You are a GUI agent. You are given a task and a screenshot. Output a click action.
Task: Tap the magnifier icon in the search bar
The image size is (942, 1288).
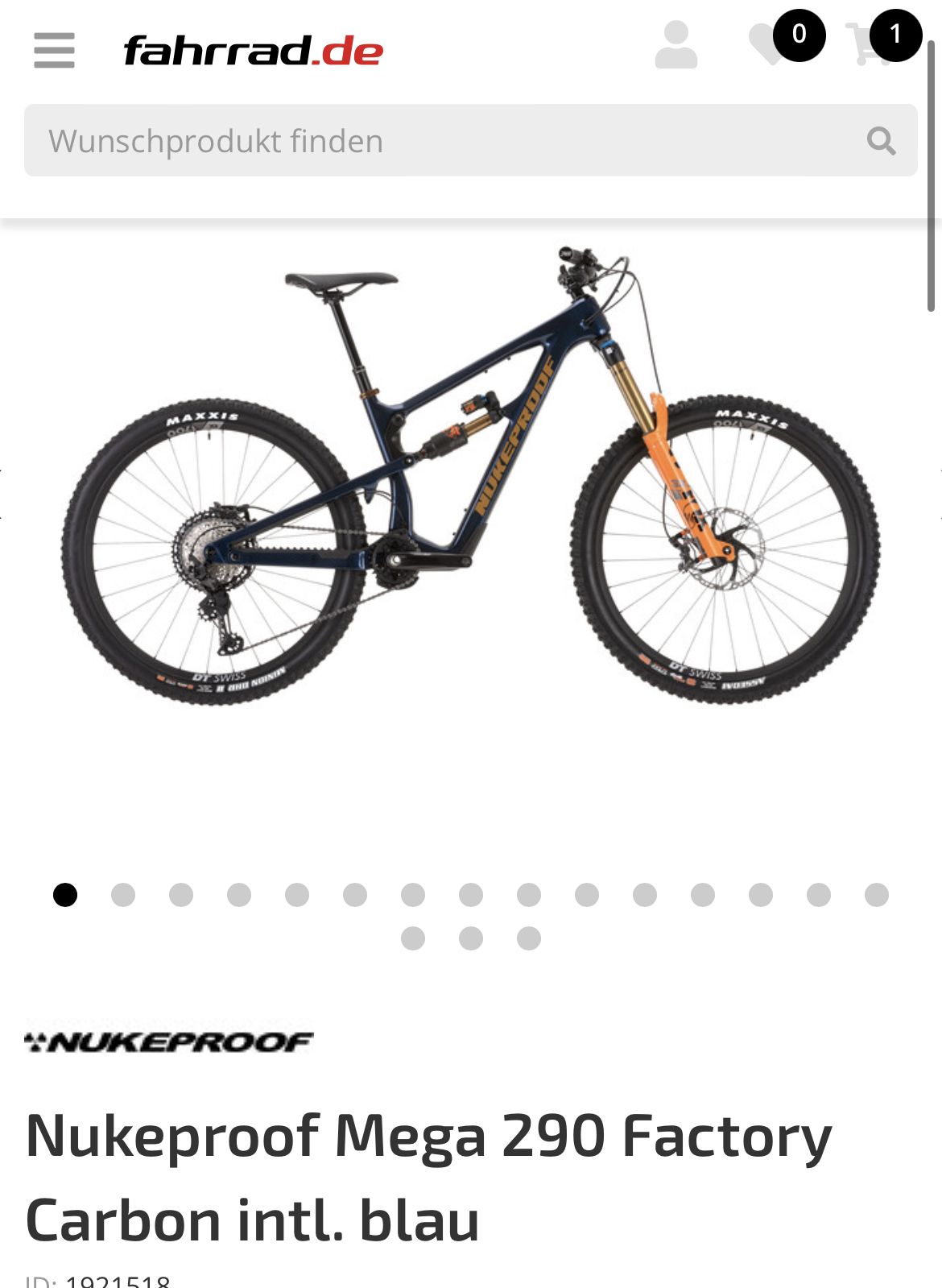tap(881, 141)
